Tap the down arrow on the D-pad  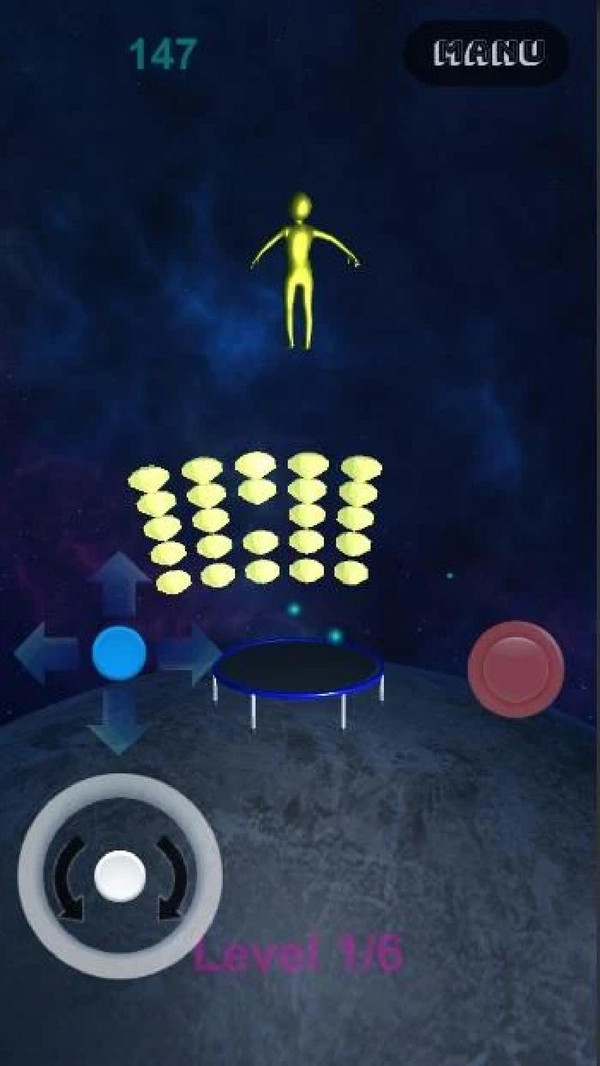click(x=119, y=722)
